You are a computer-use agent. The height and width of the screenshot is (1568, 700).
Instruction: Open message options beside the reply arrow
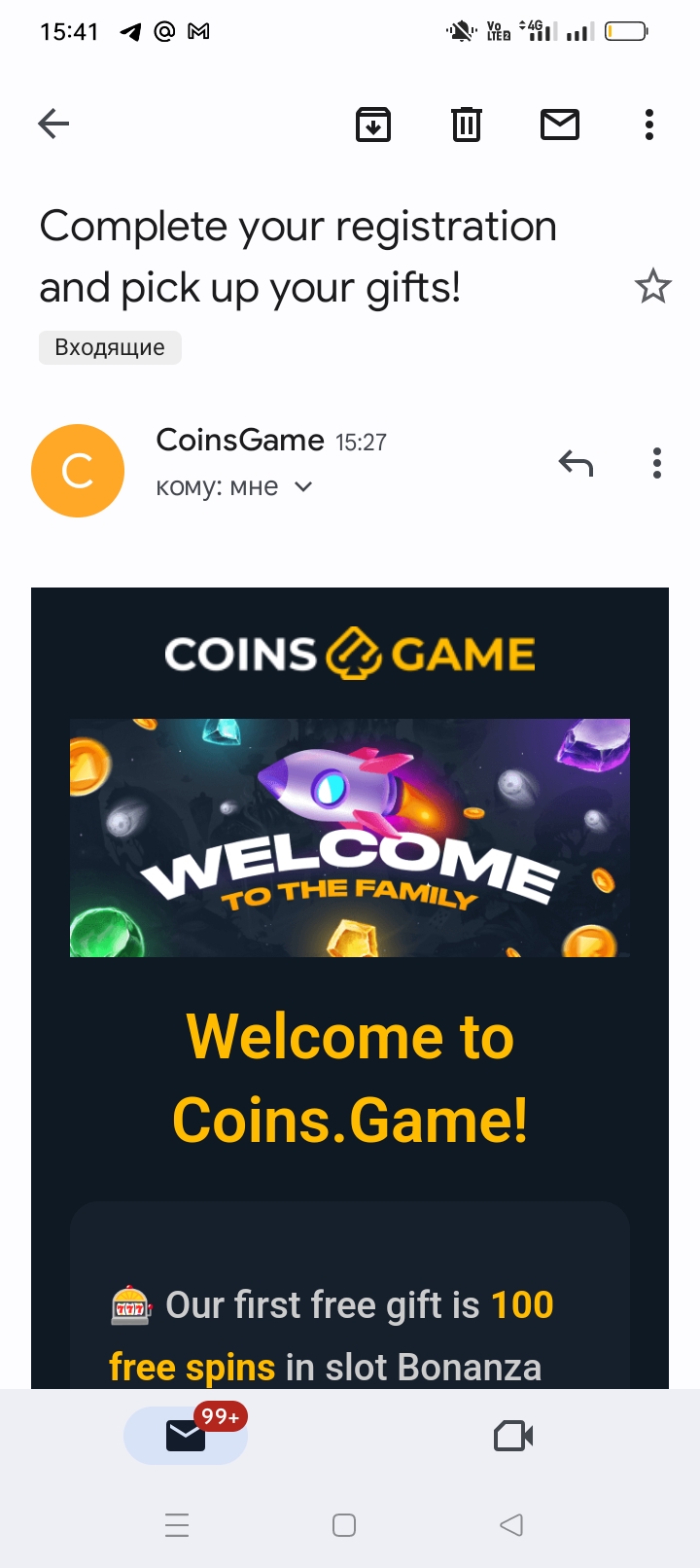tap(657, 463)
